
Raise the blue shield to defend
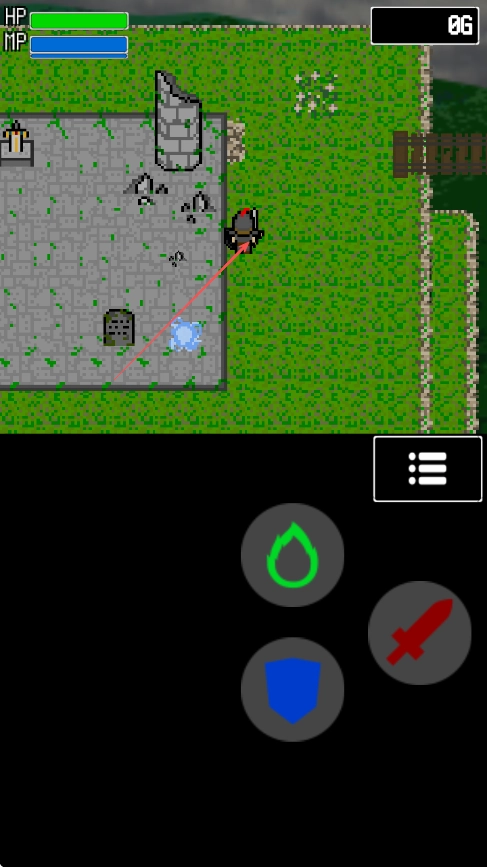[x=292, y=689]
